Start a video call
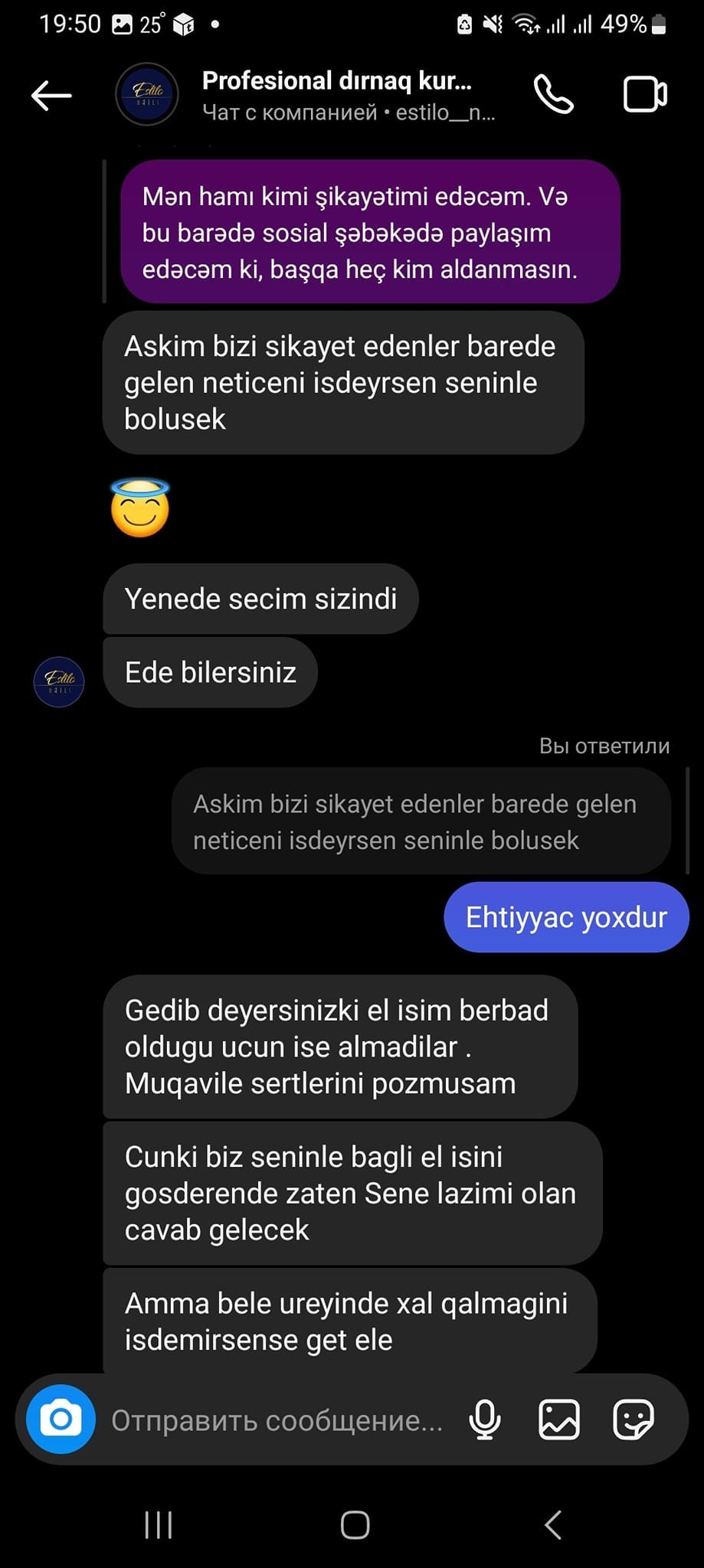Image resolution: width=704 pixels, height=1568 pixels. point(644,95)
